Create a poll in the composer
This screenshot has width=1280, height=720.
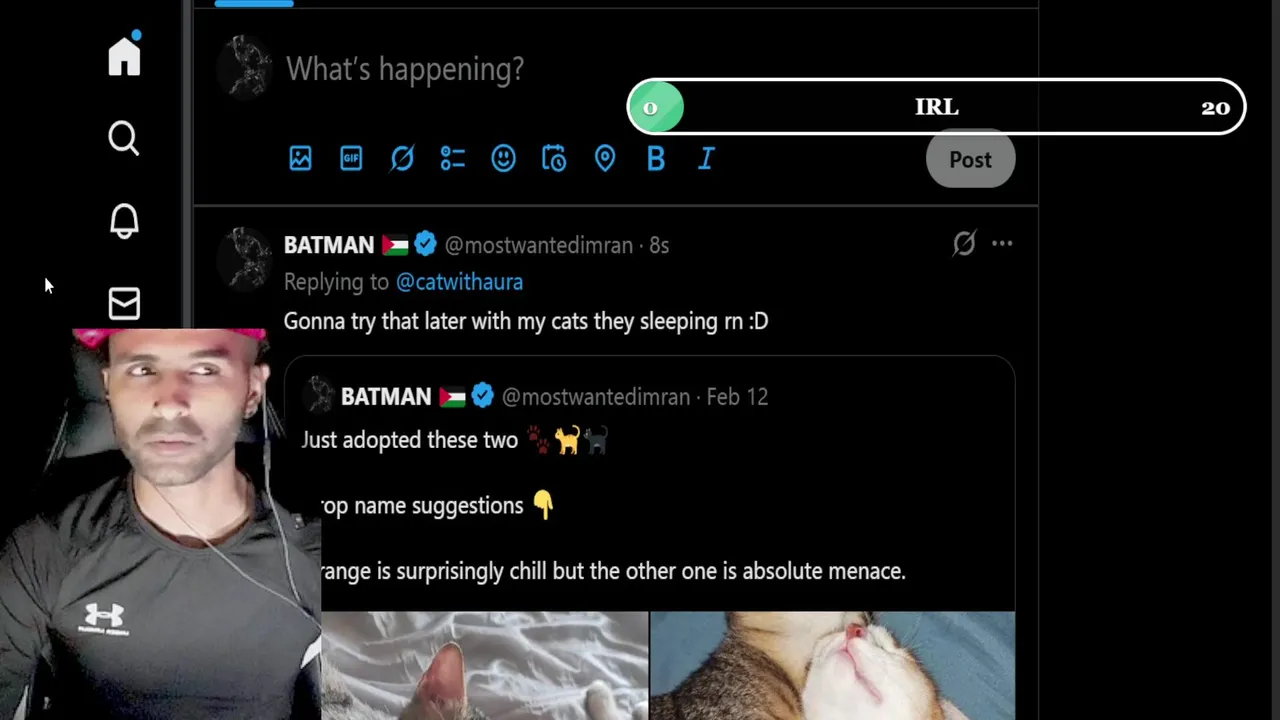point(453,159)
